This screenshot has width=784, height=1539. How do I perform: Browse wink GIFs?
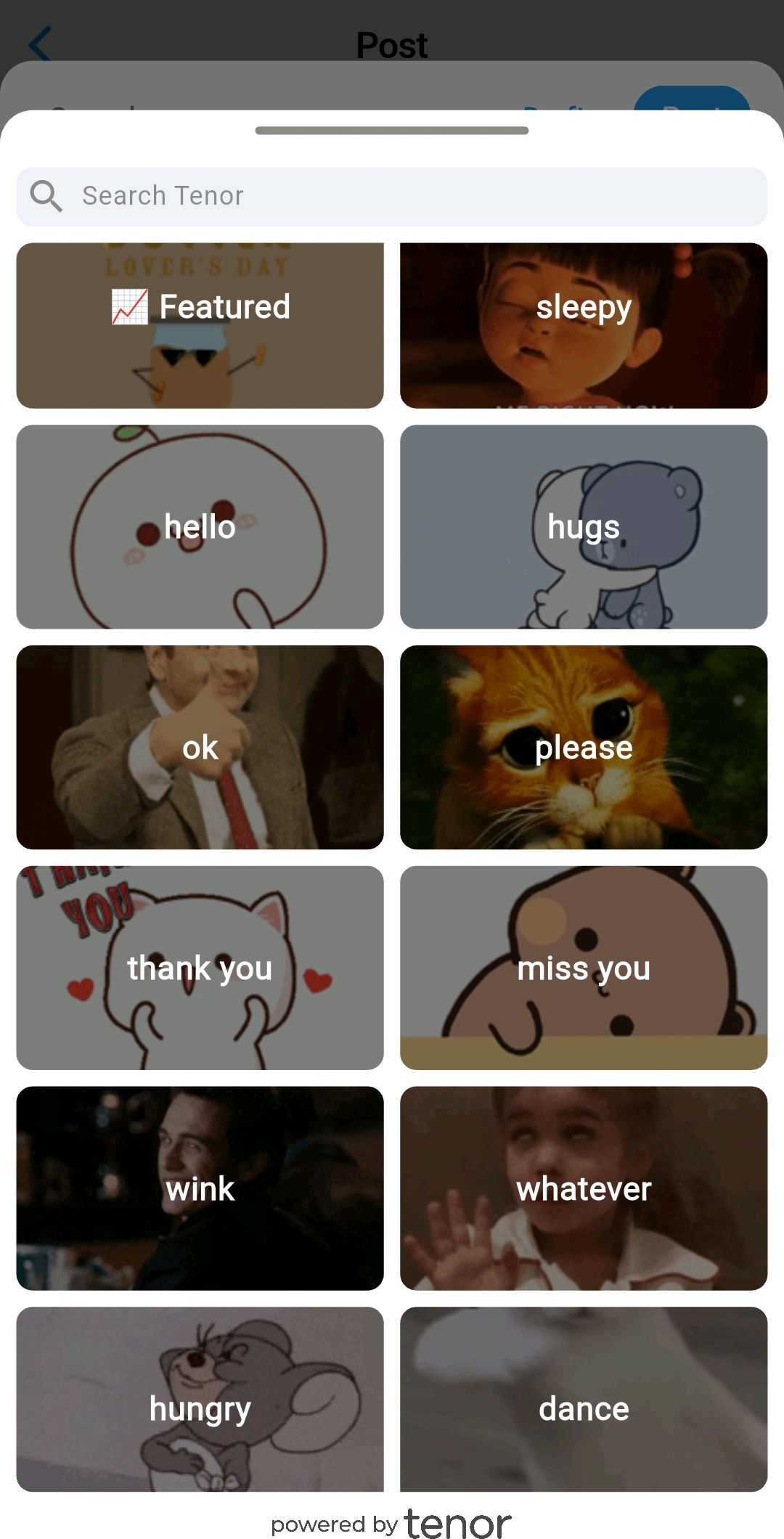coord(200,1188)
